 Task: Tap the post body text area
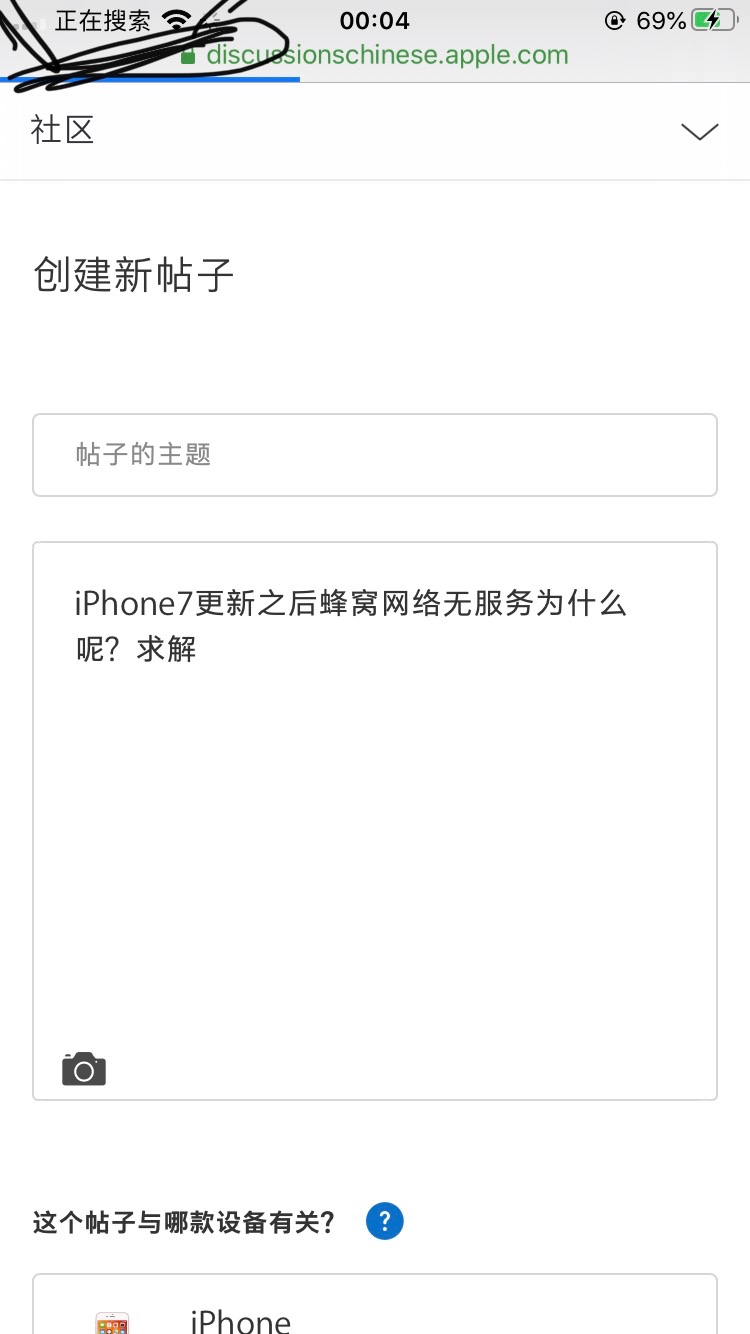pos(375,820)
